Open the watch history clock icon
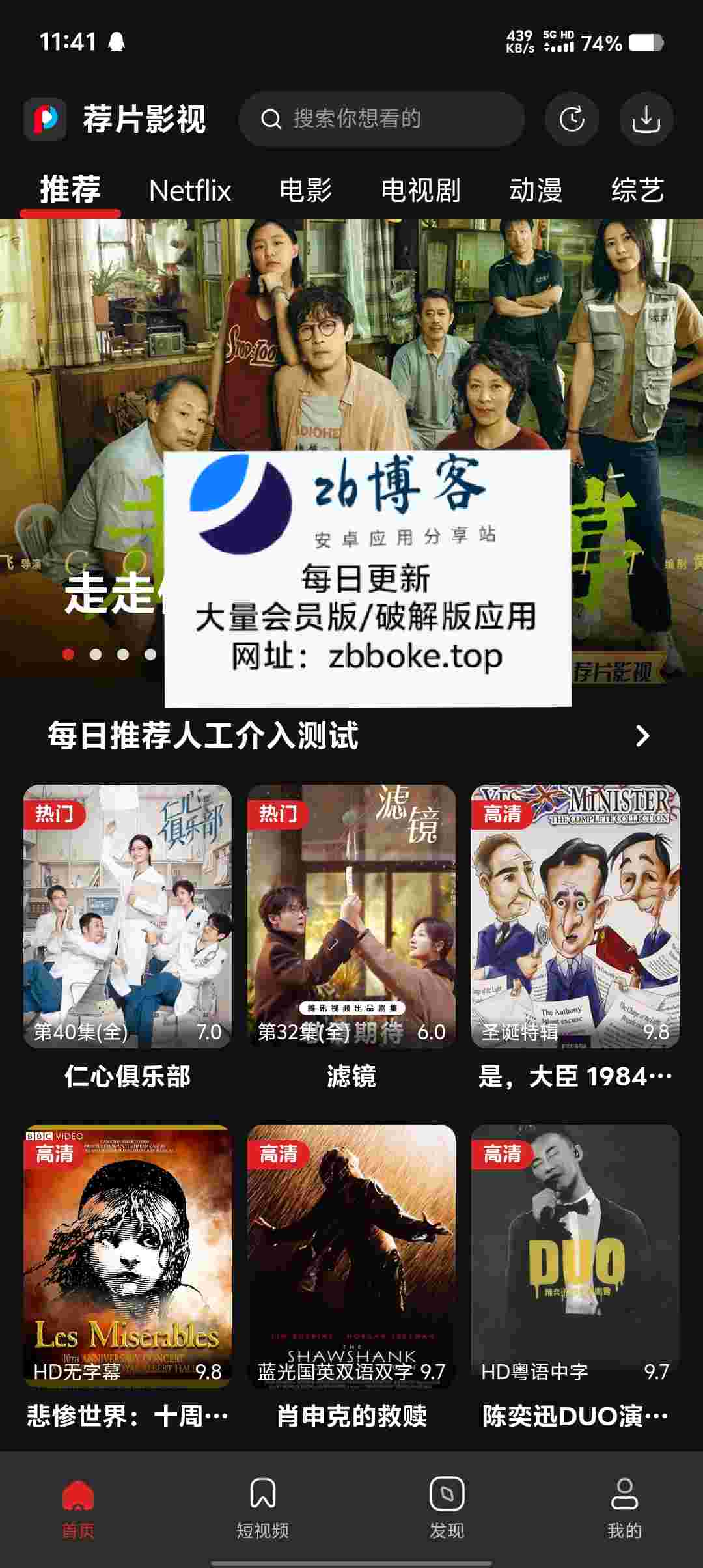 pos(572,119)
